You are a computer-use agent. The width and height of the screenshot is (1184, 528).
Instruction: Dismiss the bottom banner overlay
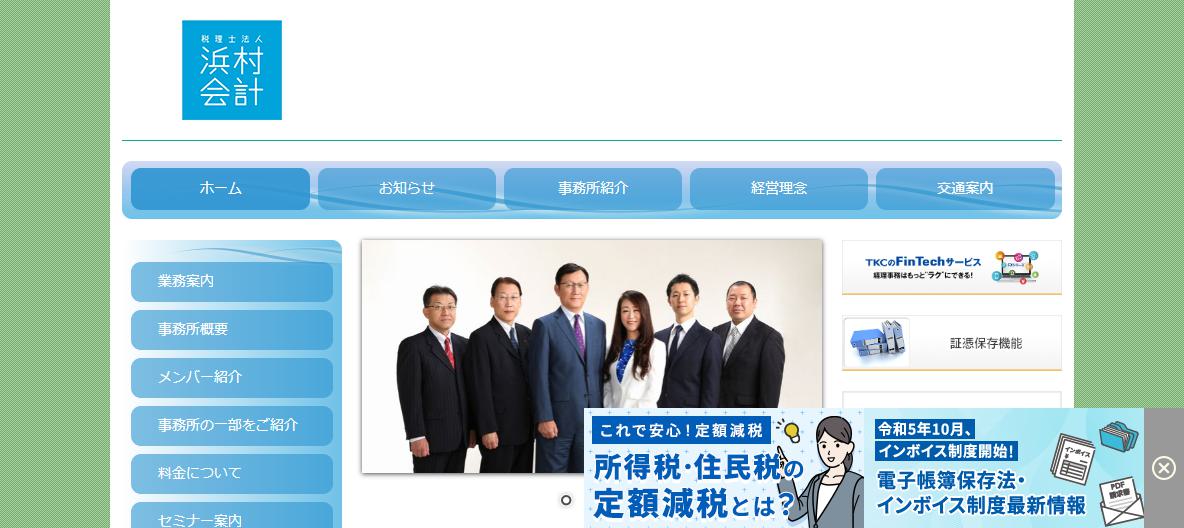click(1163, 468)
